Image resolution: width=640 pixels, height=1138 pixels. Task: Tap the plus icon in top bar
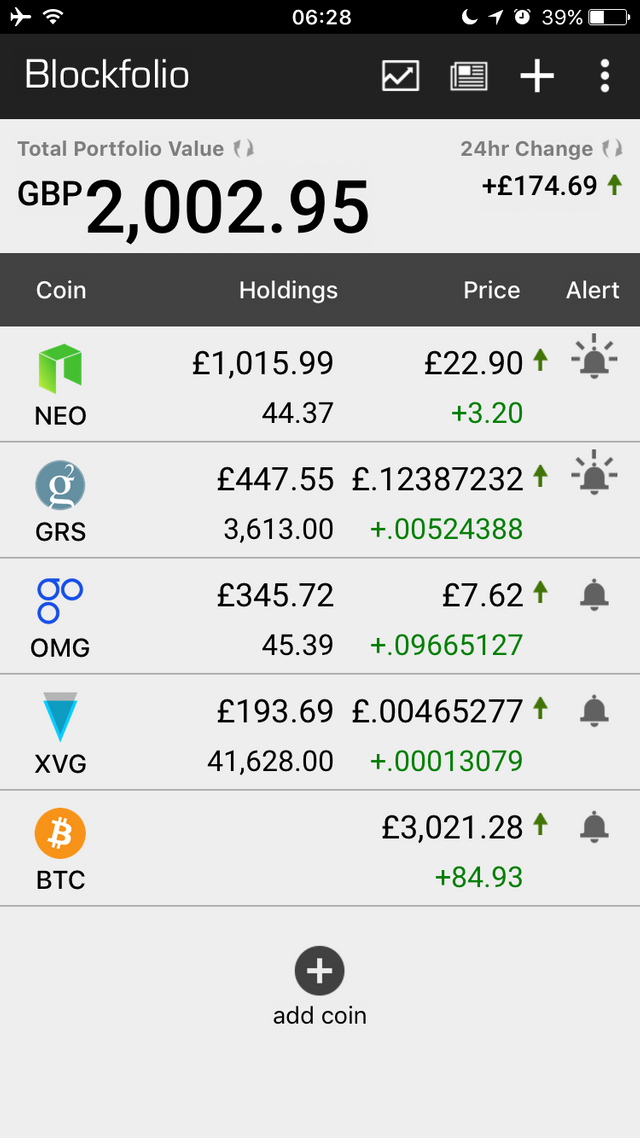(x=537, y=75)
